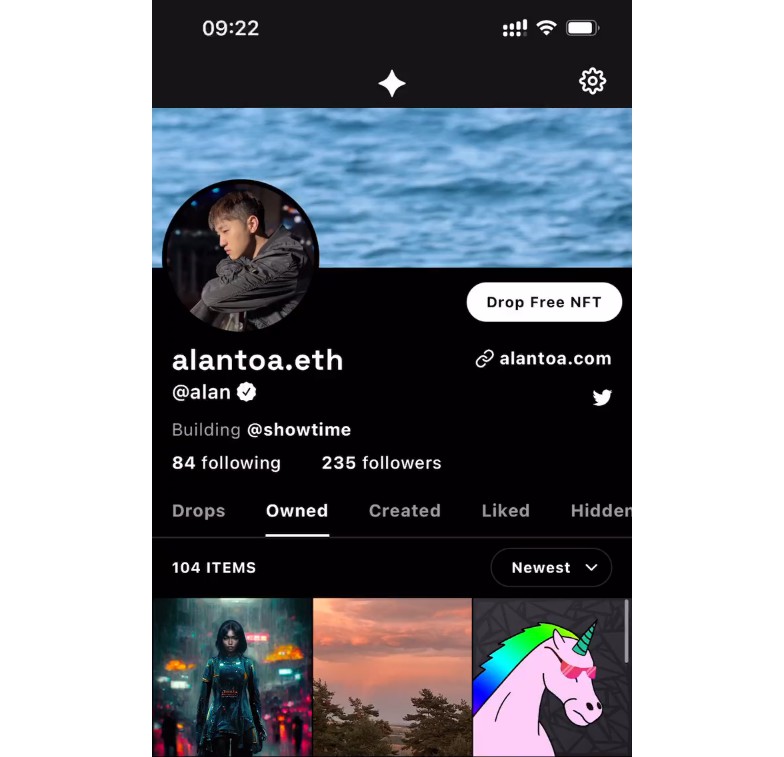
Task: Open the alantoa.com website link
Action: [543, 359]
